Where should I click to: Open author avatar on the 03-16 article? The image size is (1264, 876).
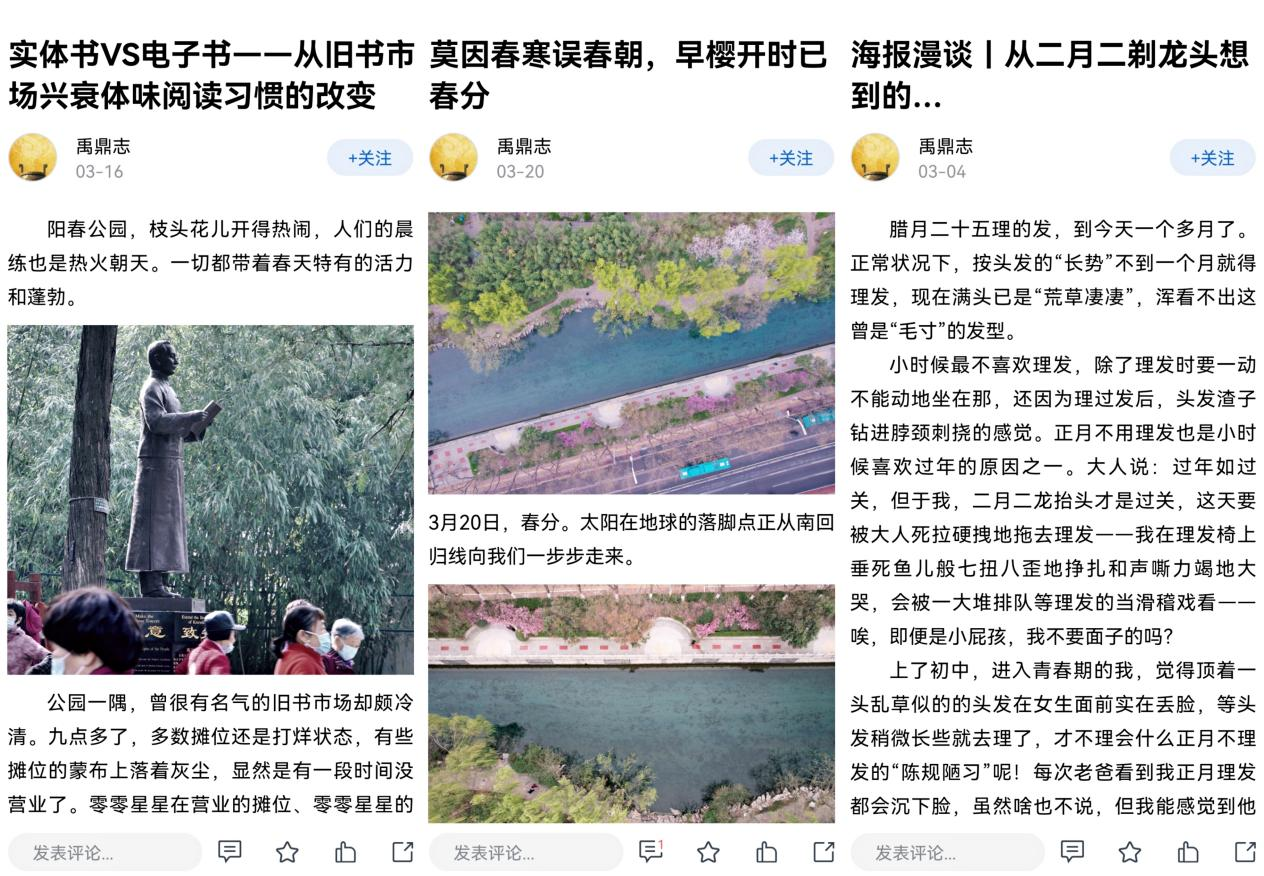click(33, 157)
